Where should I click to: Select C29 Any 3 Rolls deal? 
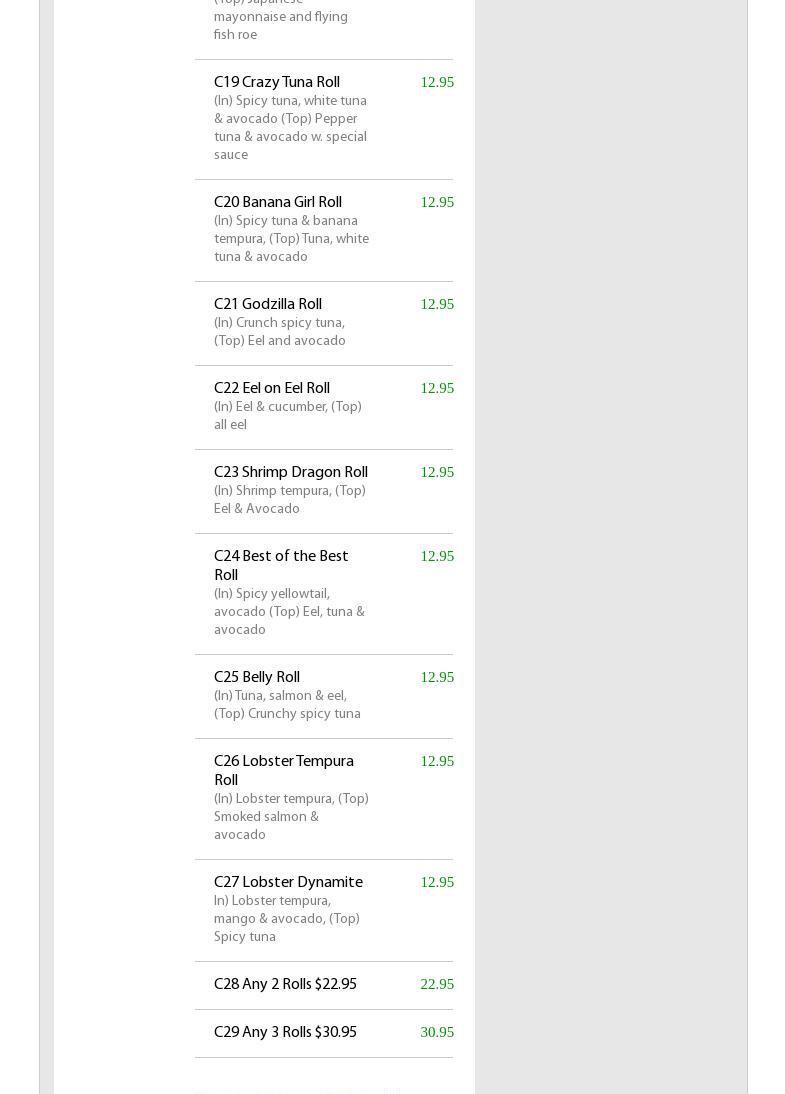[285, 1033]
